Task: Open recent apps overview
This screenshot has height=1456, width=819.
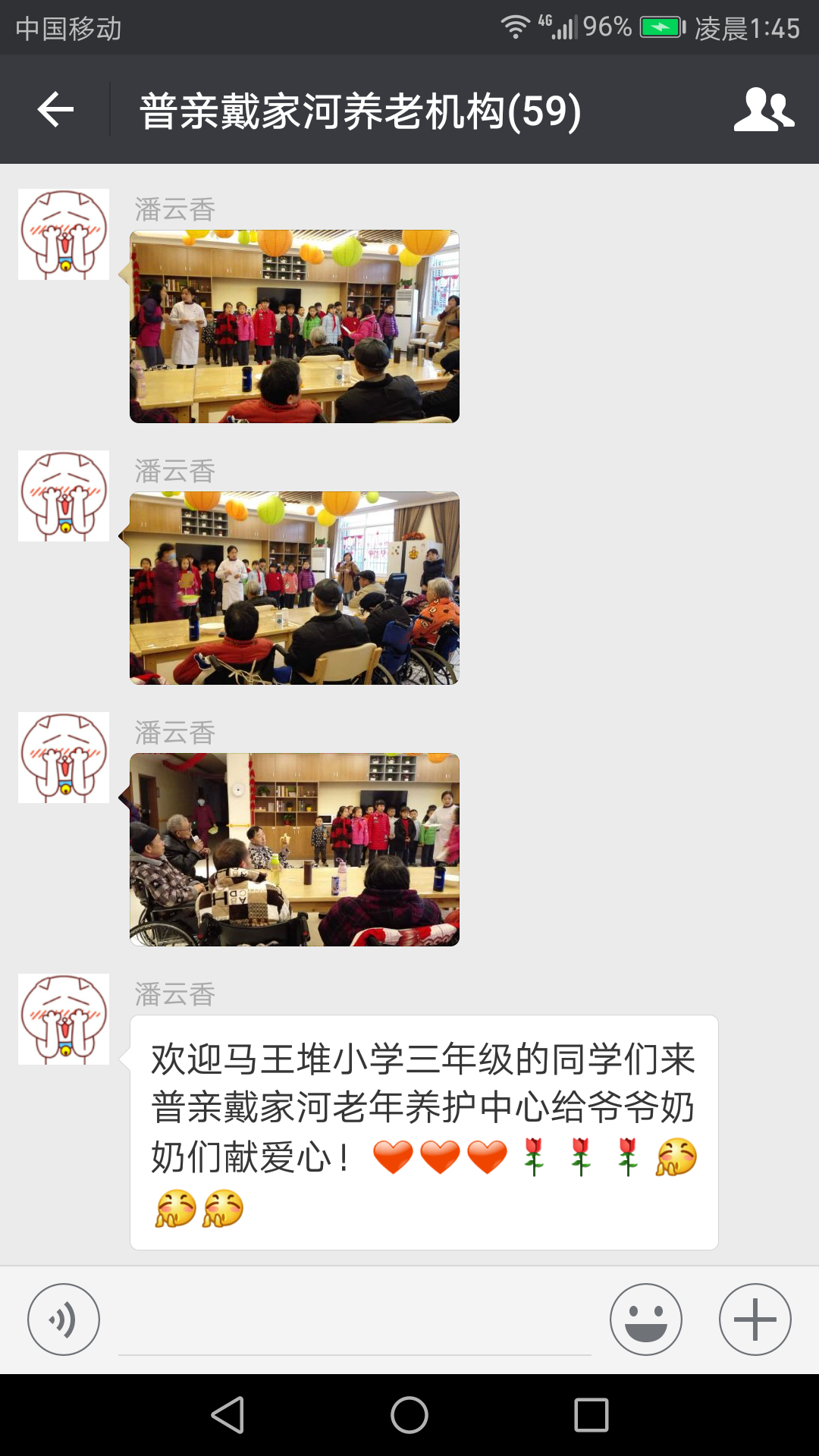Action: click(x=591, y=1415)
